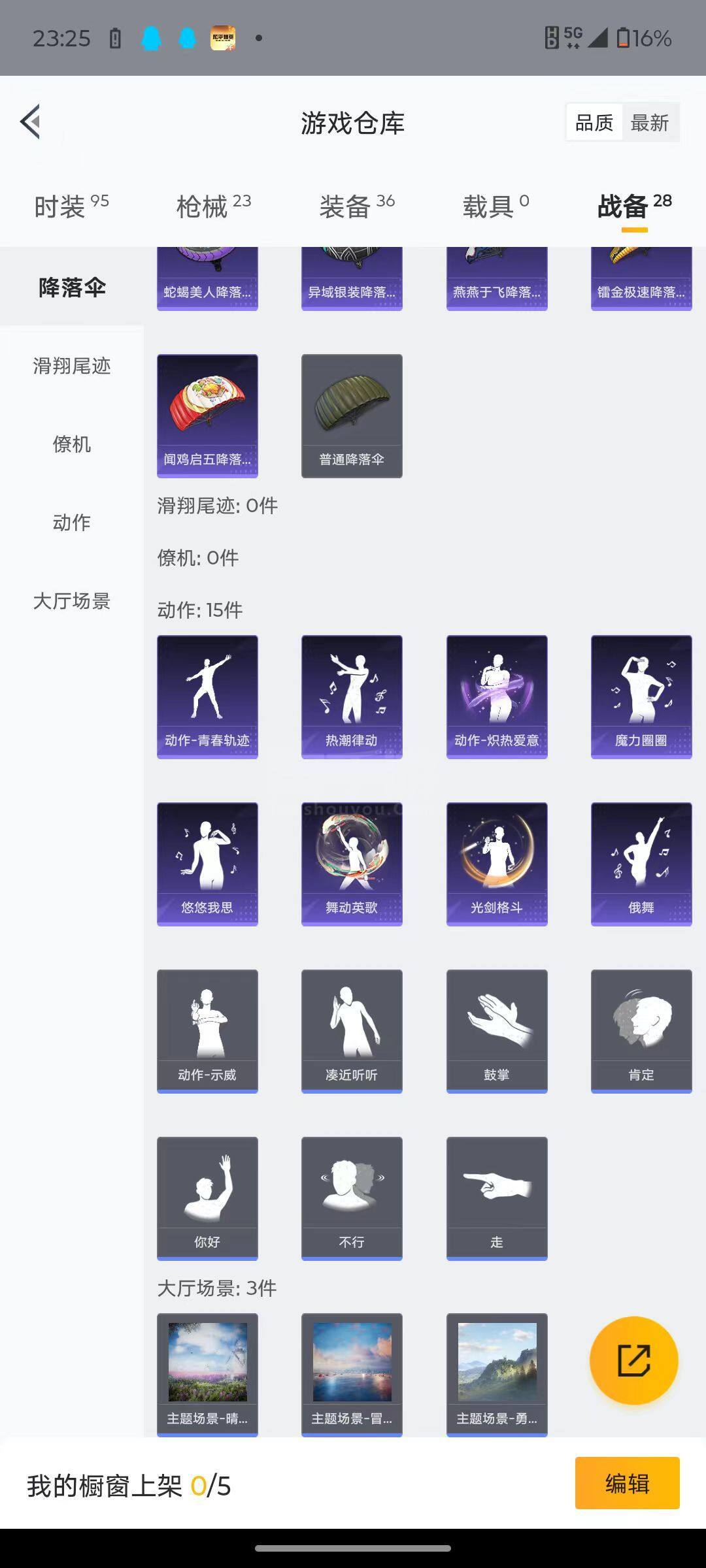Open the 普通降落伞 item
This screenshot has height=1568, width=706.
click(x=352, y=416)
